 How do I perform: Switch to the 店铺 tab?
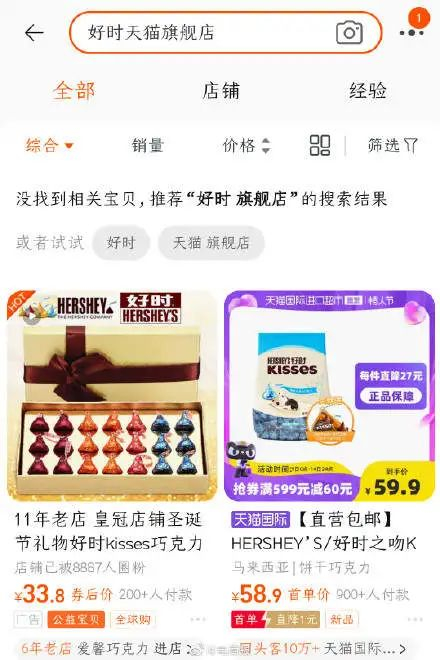(x=221, y=90)
